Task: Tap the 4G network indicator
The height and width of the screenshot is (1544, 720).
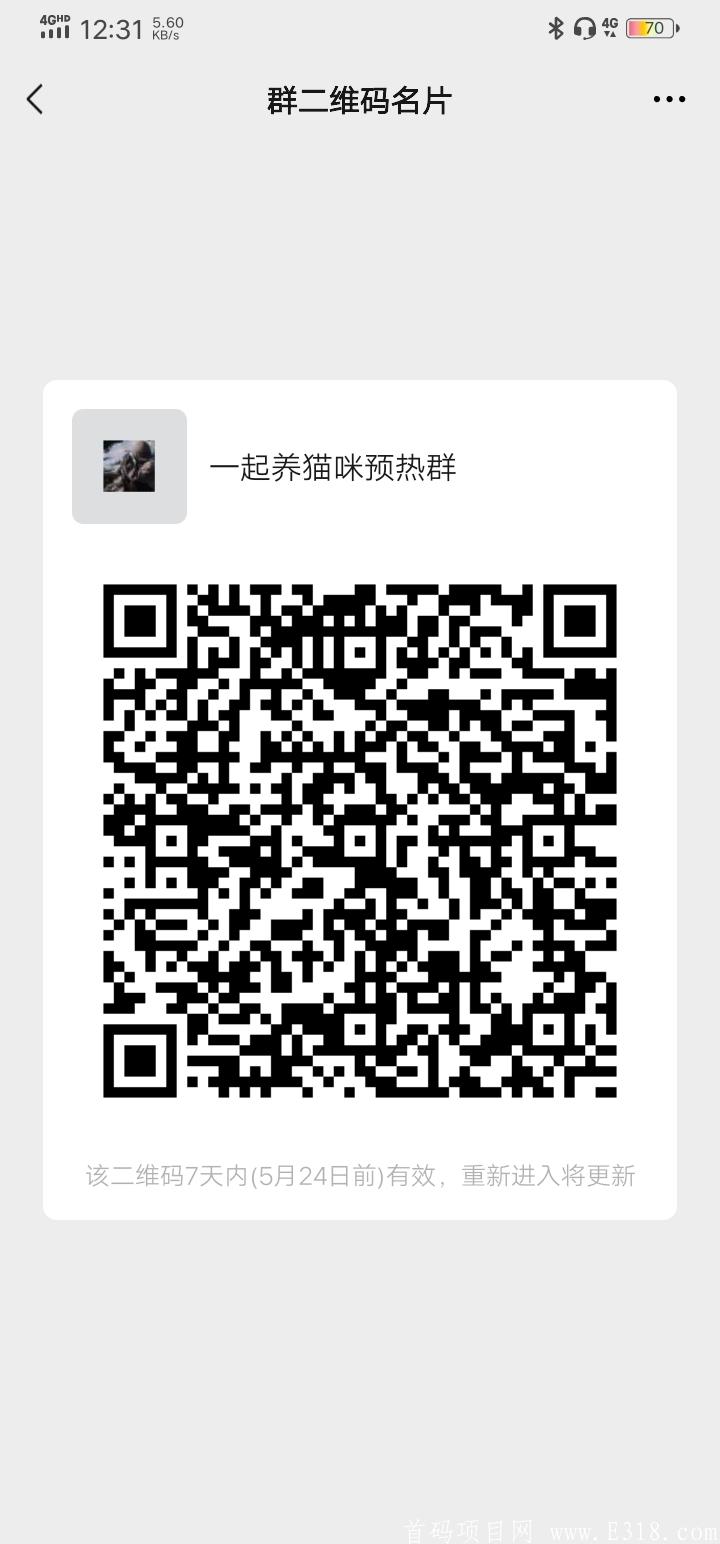Action: click(x=609, y=23)
